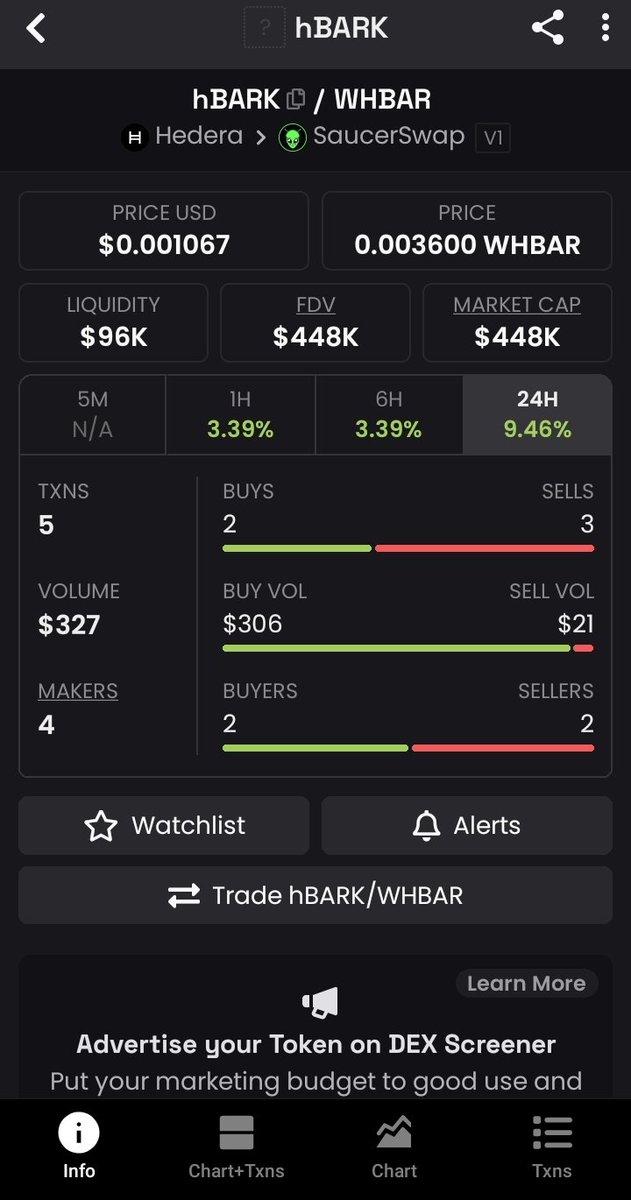The height and width of the screenshot is (1200, 631).
Task: Add hBARK to Watchlist
Action: (x=164, y=826)
